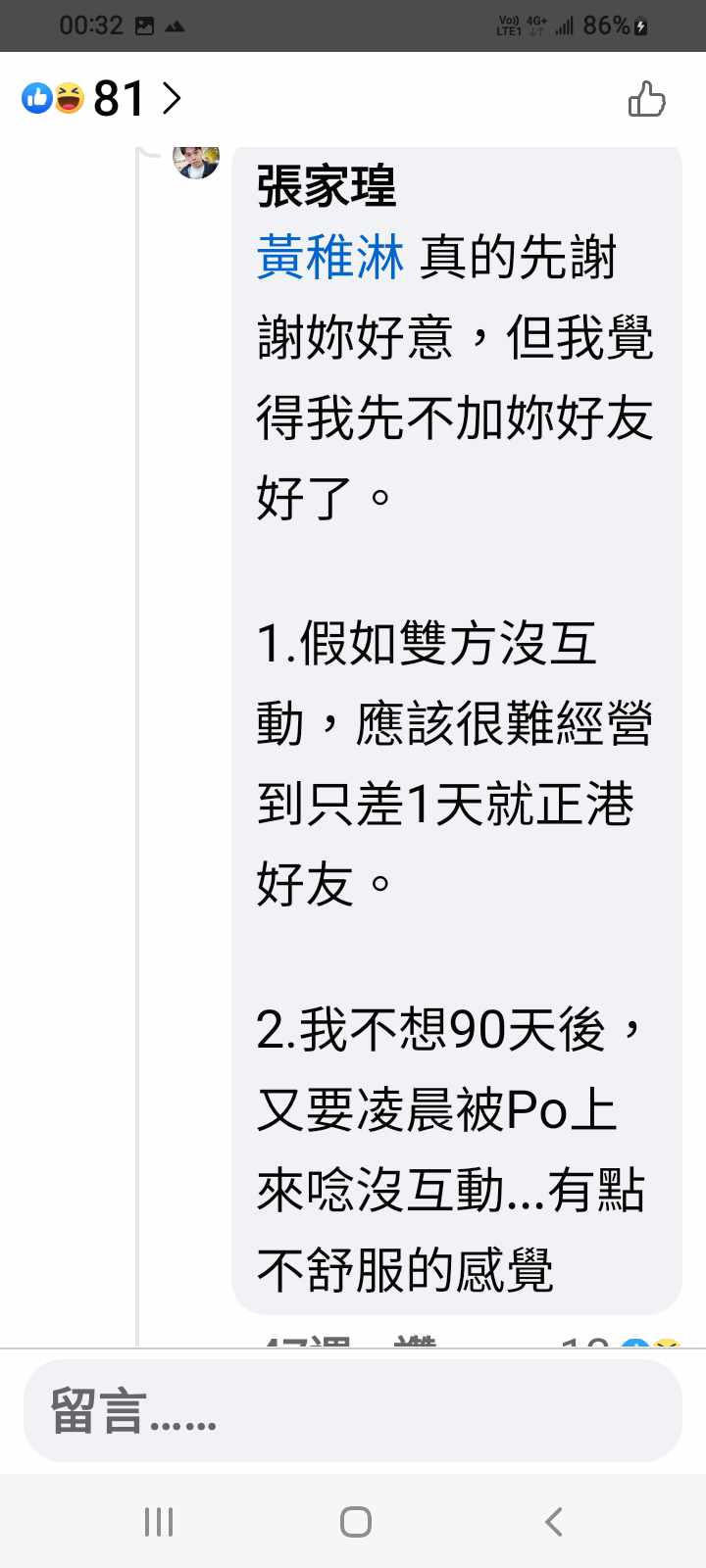
Task: Open 張家瑝's profile picture
Action: tap(196, 162)
